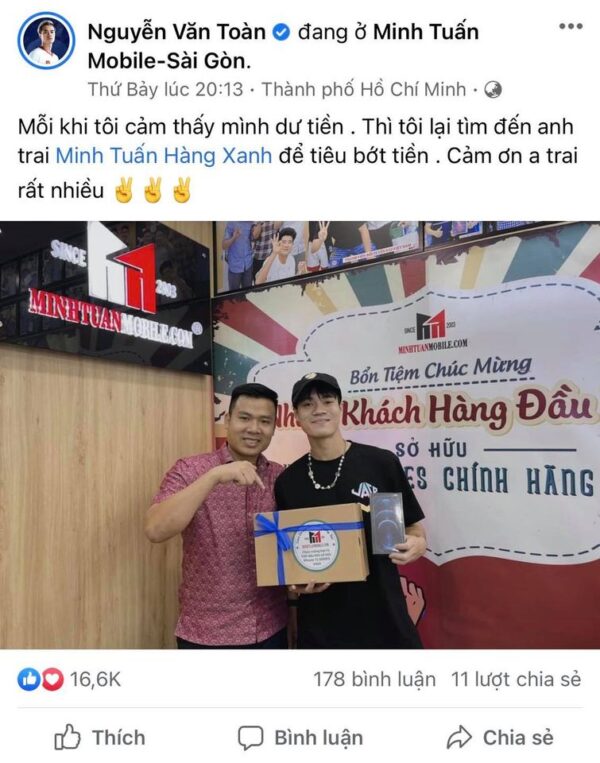600x763 pixels.
Task: Share the post via Chia sẻ
Action: [x=499, y=737]
